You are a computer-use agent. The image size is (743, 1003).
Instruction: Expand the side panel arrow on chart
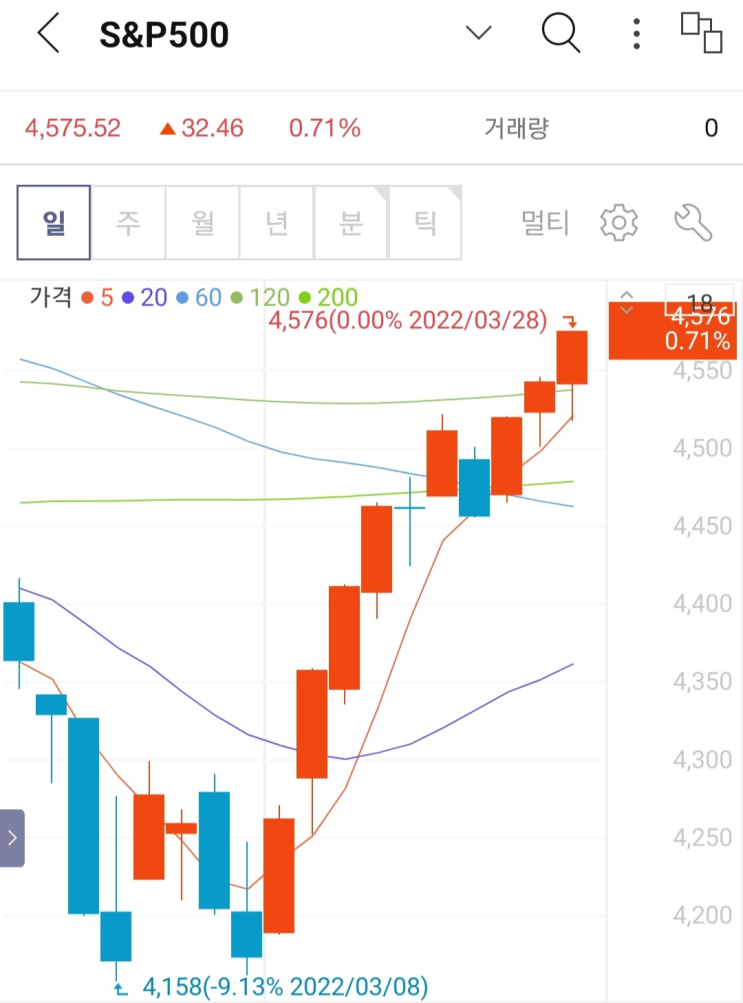(x=12, y=838)
